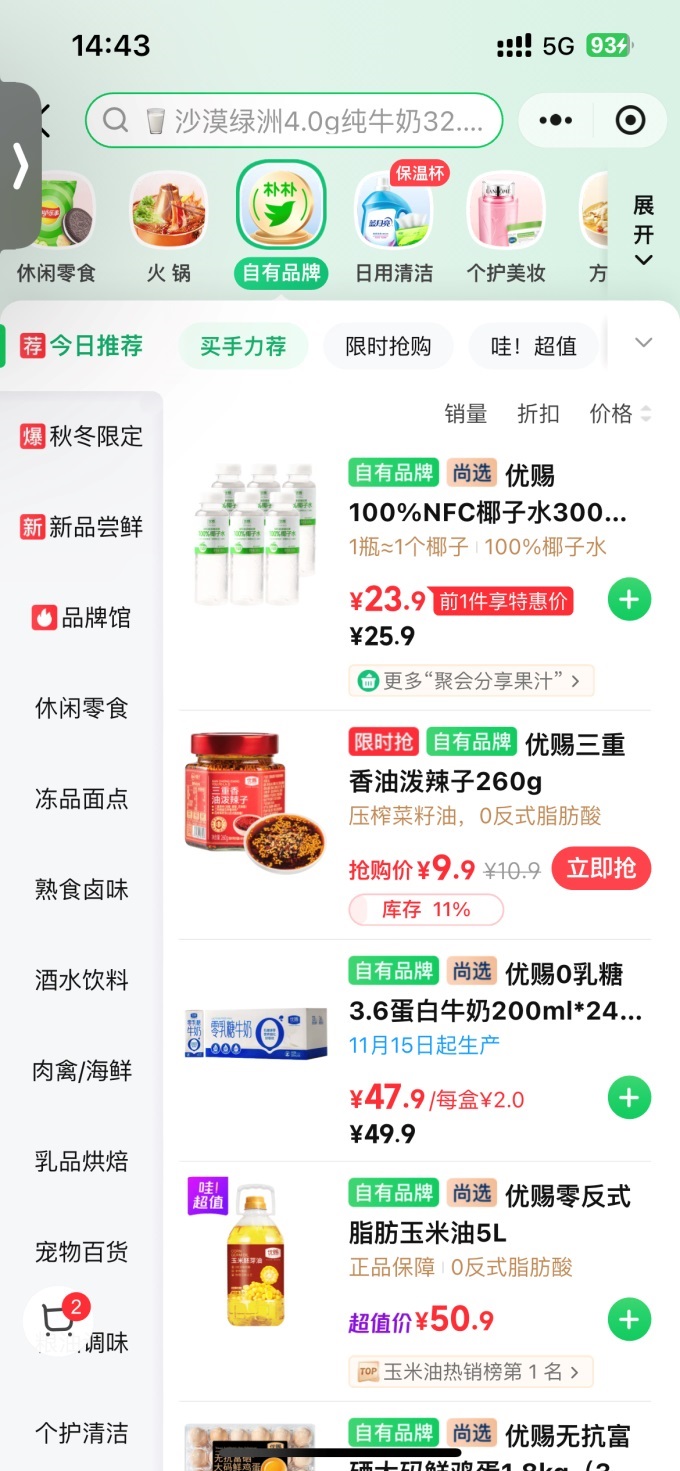Go to 酒水饮料 side category
Image resolution: width=680 pixels, height=1471 pixels.
(82, 980)
